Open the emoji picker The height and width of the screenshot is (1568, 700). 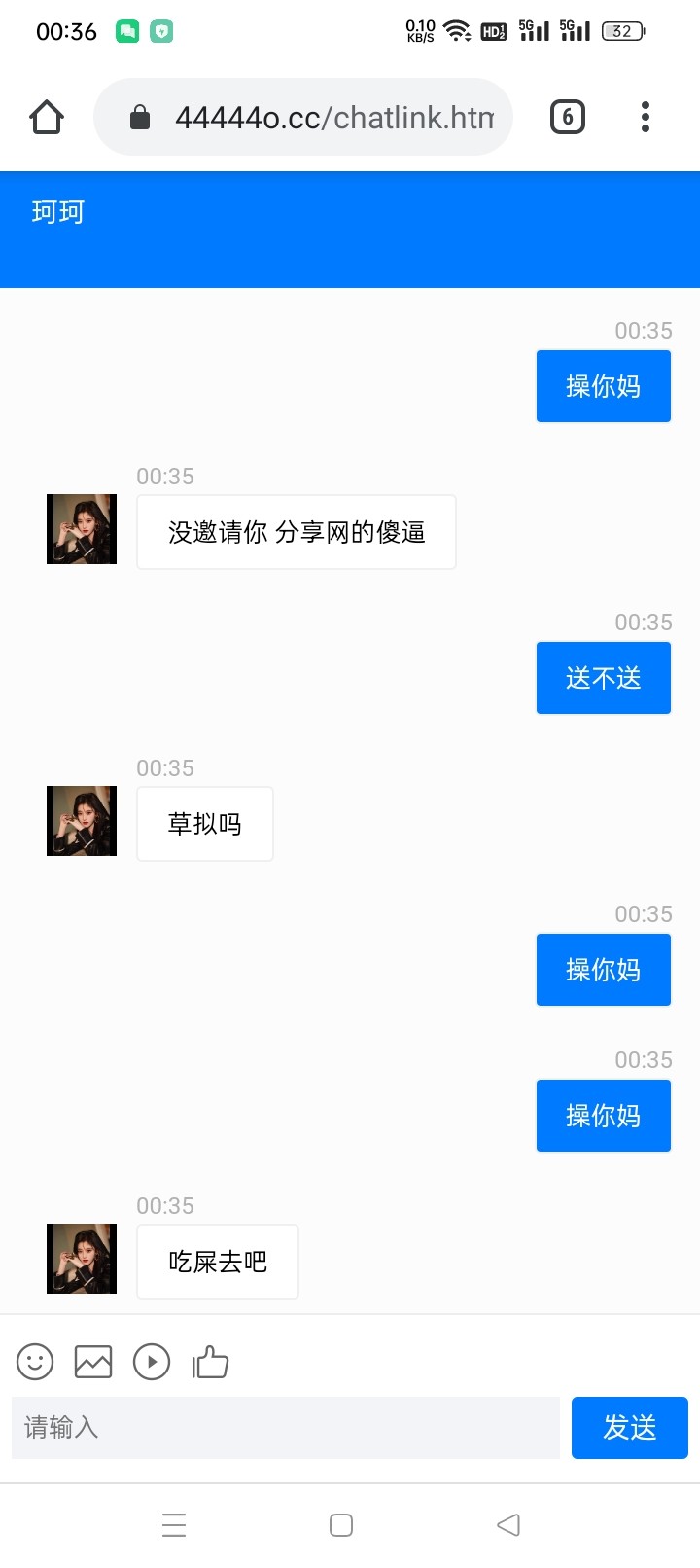(35, 1362)
